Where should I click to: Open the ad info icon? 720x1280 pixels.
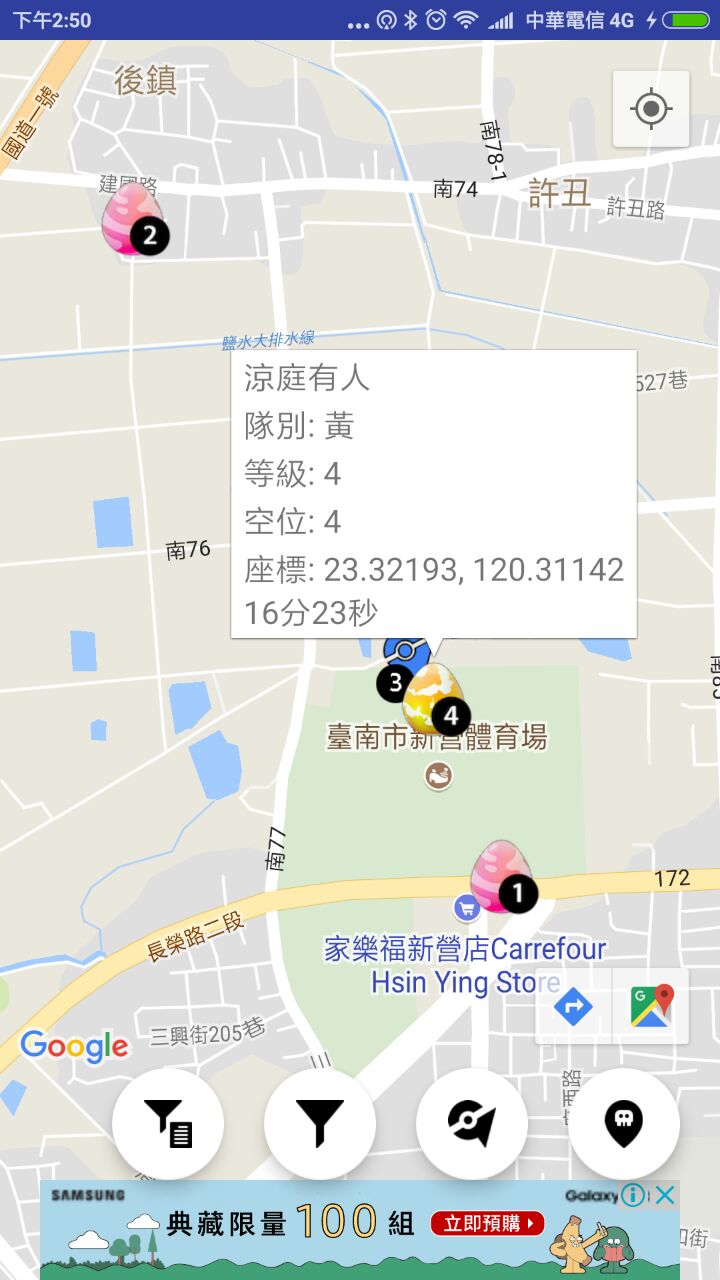[x=633, y=1195]
